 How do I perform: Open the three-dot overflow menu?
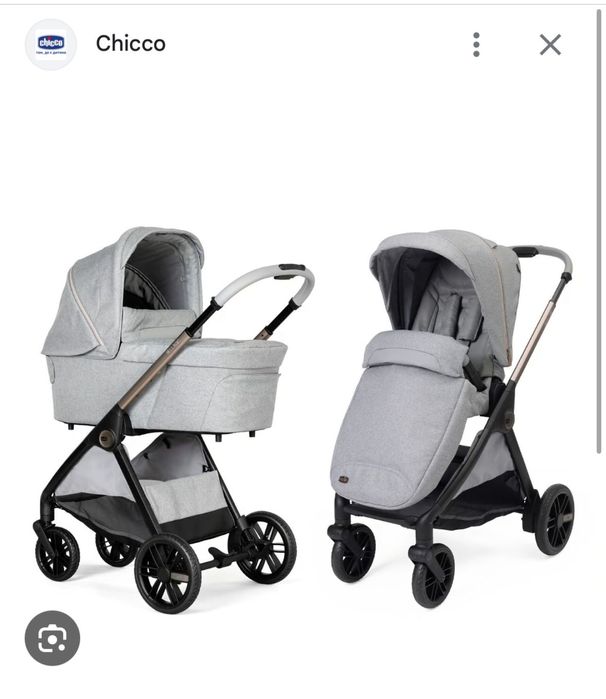[x=476, y=44]
